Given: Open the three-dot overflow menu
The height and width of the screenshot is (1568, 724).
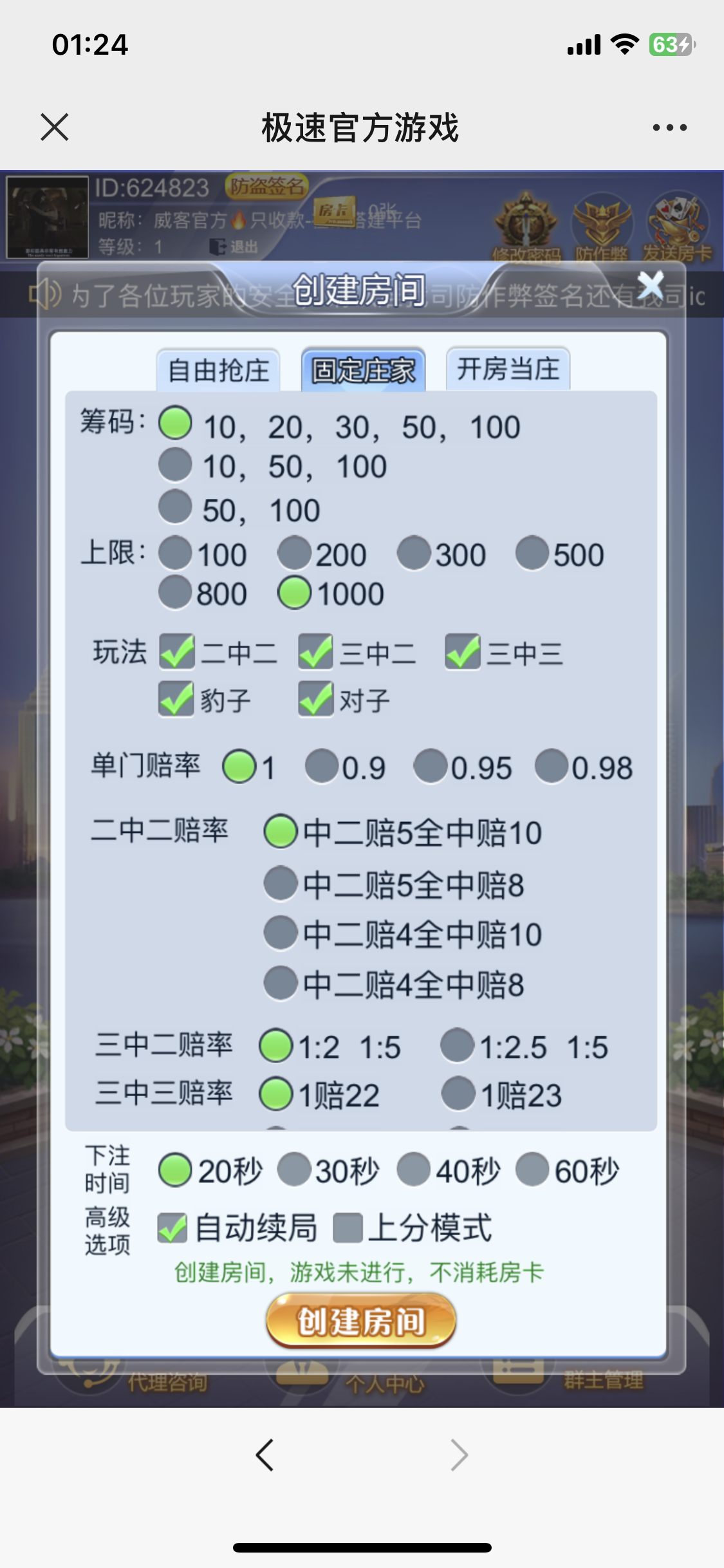Looking at the screenshot, I should pos(669,127).
